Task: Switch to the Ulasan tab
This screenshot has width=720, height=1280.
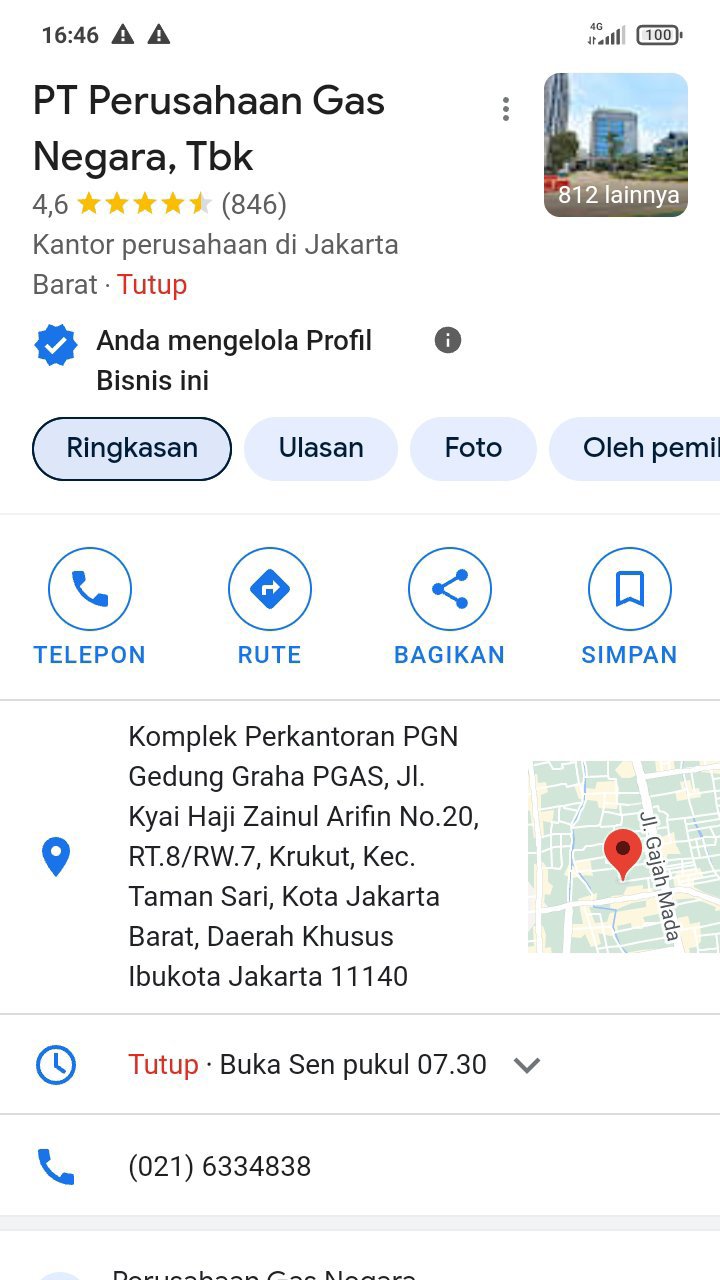Action: click(321, 448)
